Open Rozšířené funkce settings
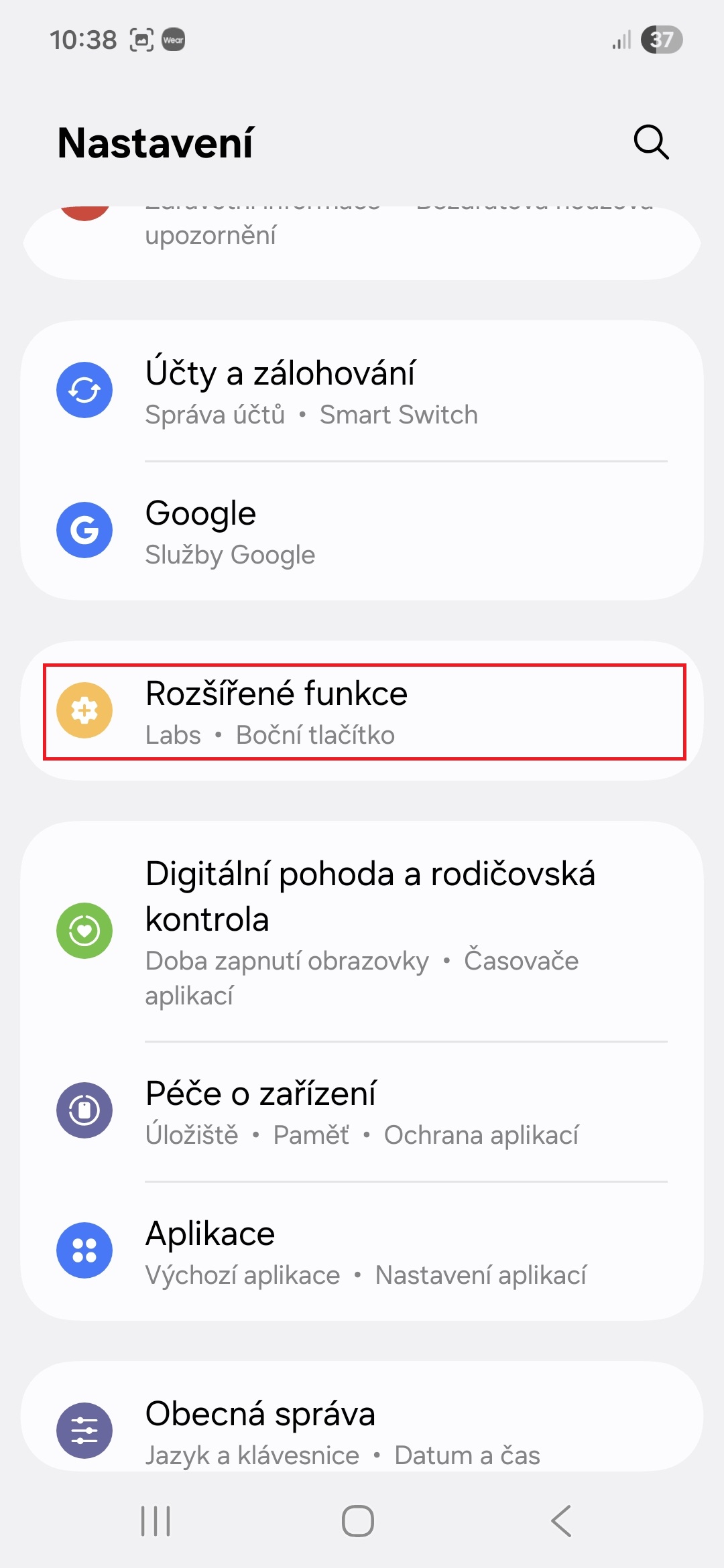 (x=362, y=712)
